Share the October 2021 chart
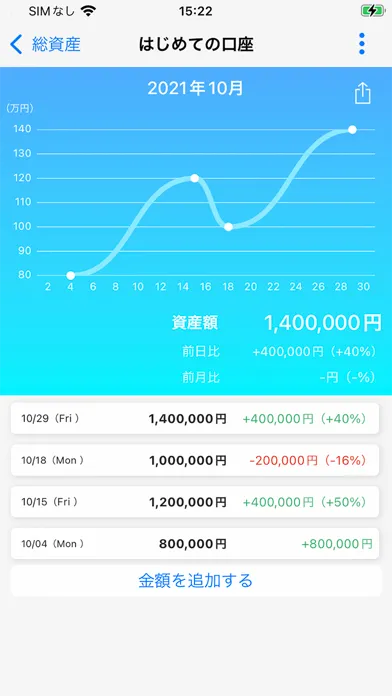Screen dimensions: 392x696 pos(363,94)
